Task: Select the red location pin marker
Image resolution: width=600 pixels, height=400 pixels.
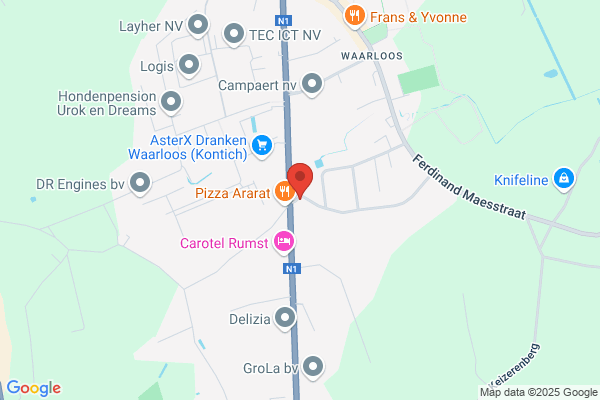Action: 300,180
